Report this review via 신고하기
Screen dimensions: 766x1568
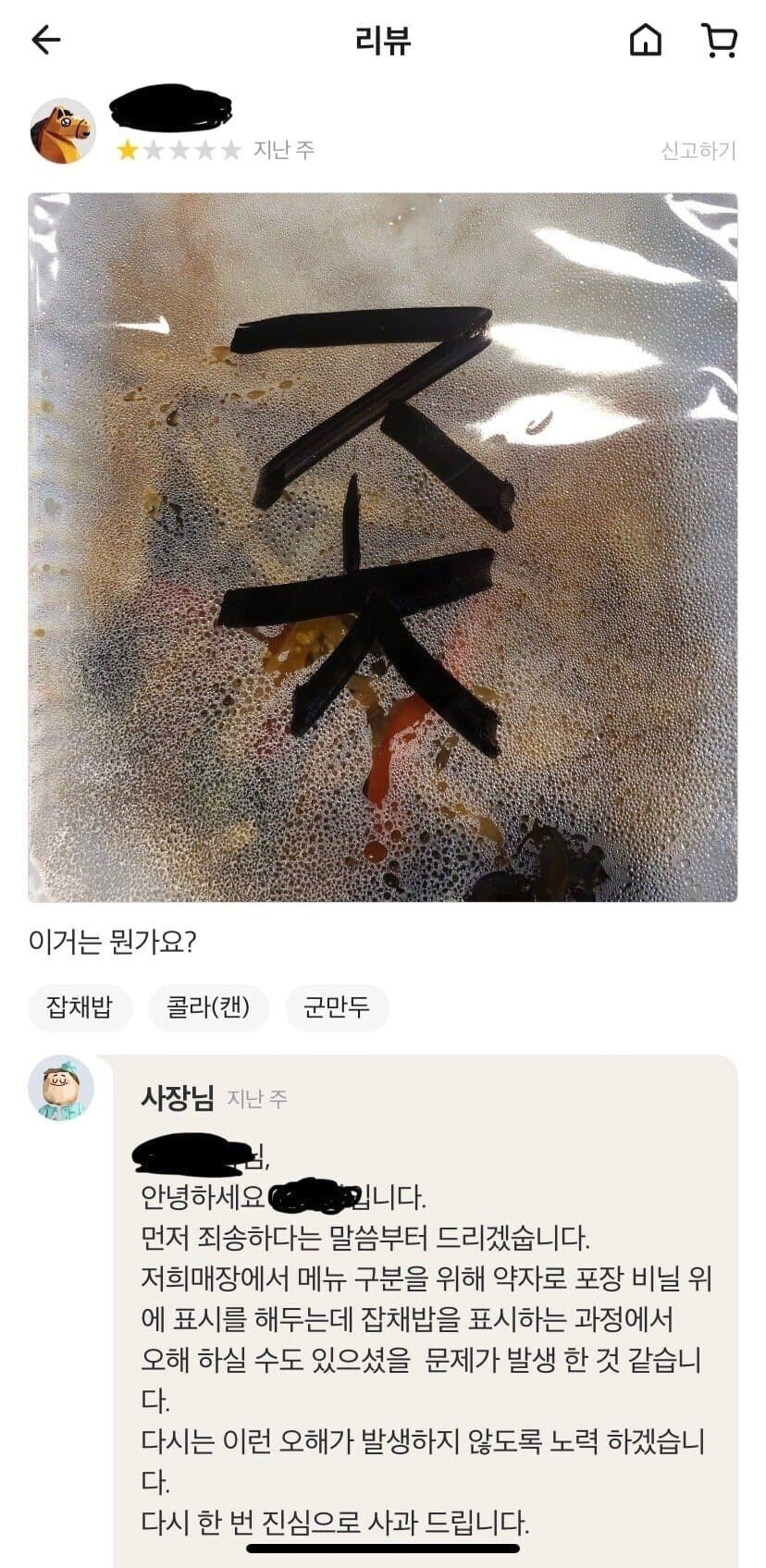[x=698, y=150]
